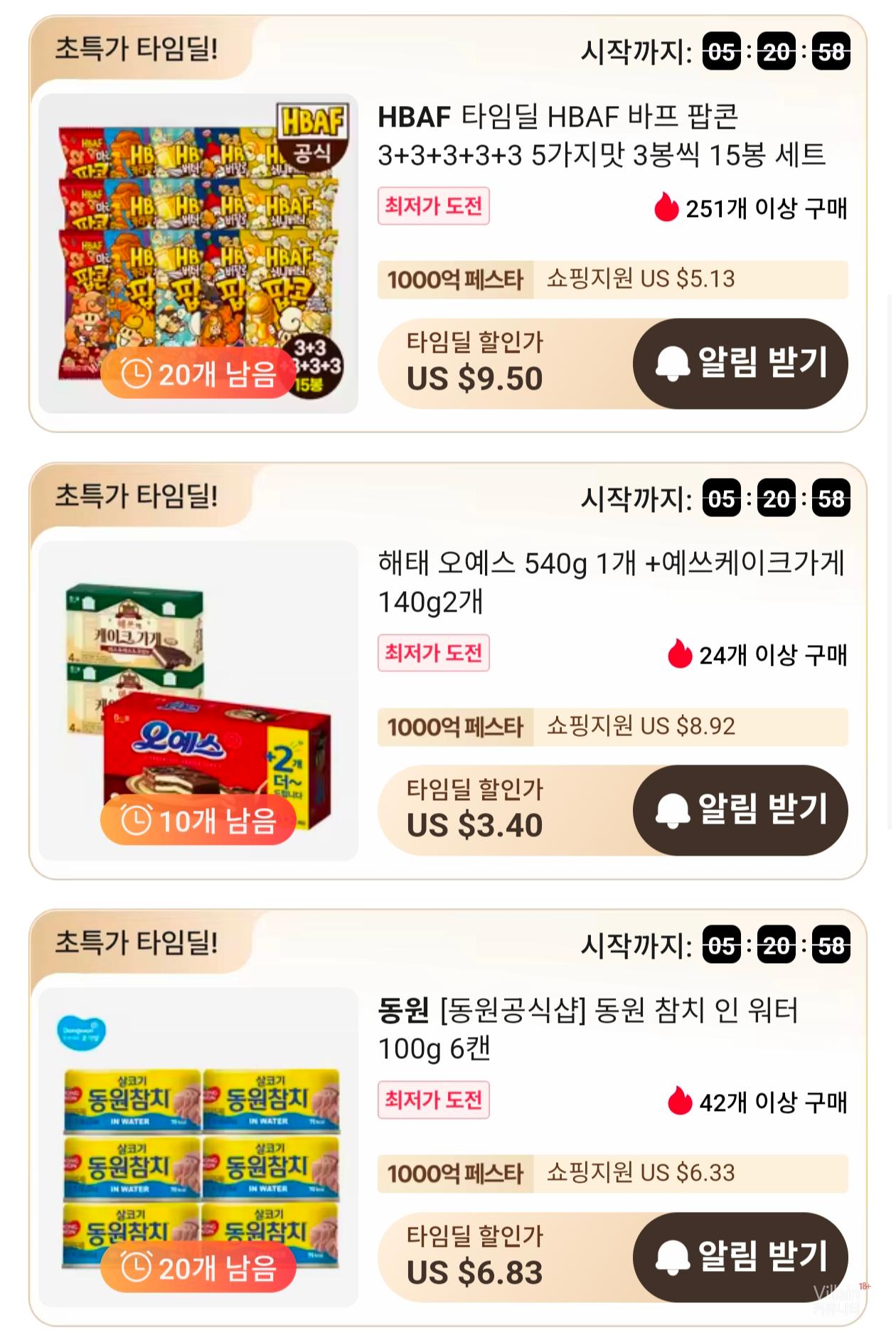896x1340 pixels.
Task: View 해태 오예스 540g product card
Action: [610, 582]
